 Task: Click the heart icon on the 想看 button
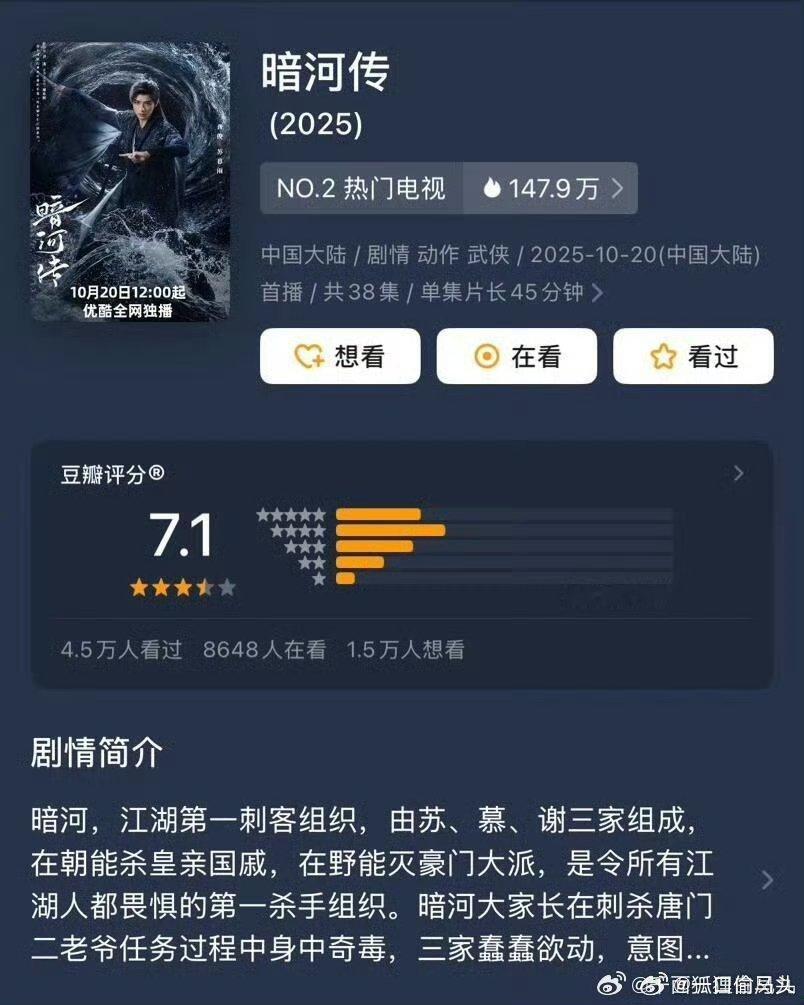[x=310, y=356]
